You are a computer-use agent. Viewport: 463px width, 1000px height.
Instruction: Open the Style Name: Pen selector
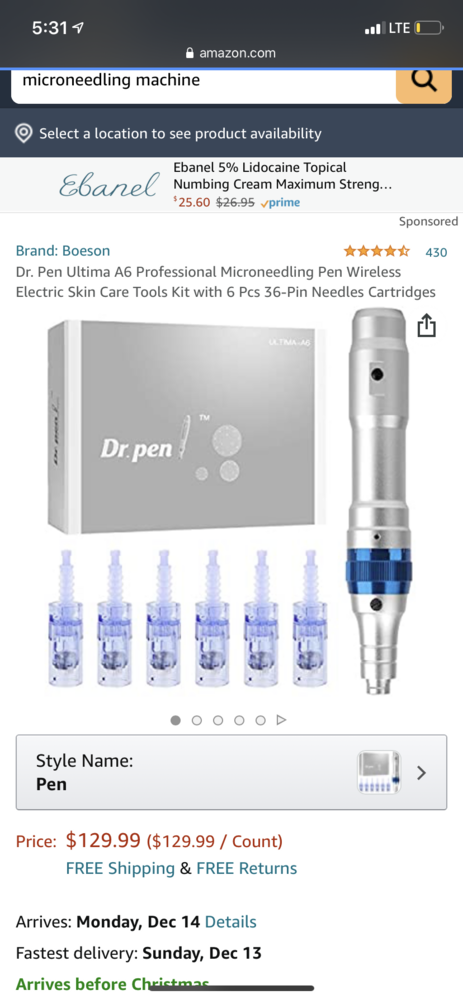coord(232,772)
